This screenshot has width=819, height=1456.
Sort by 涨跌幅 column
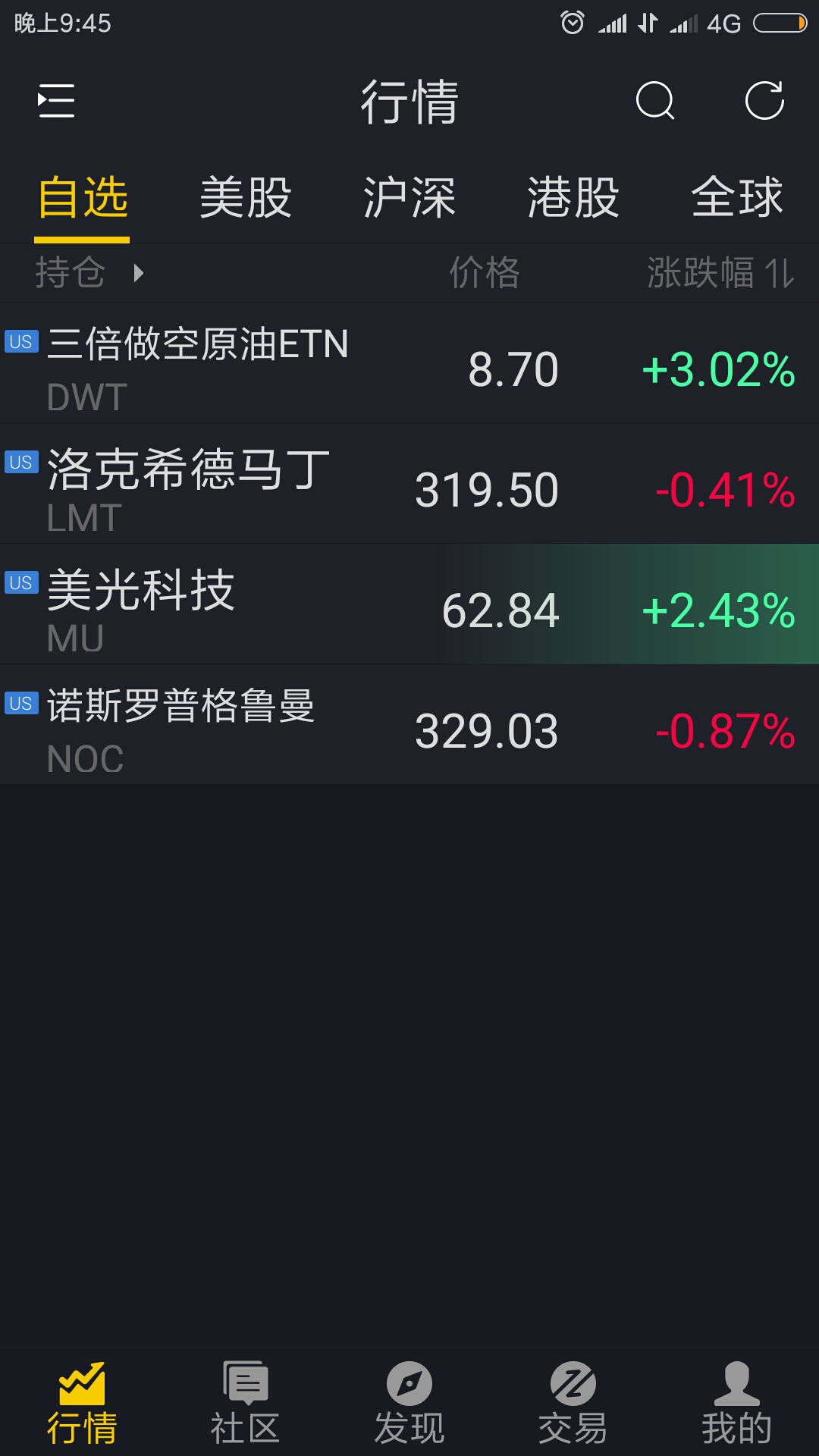(720, 273)
